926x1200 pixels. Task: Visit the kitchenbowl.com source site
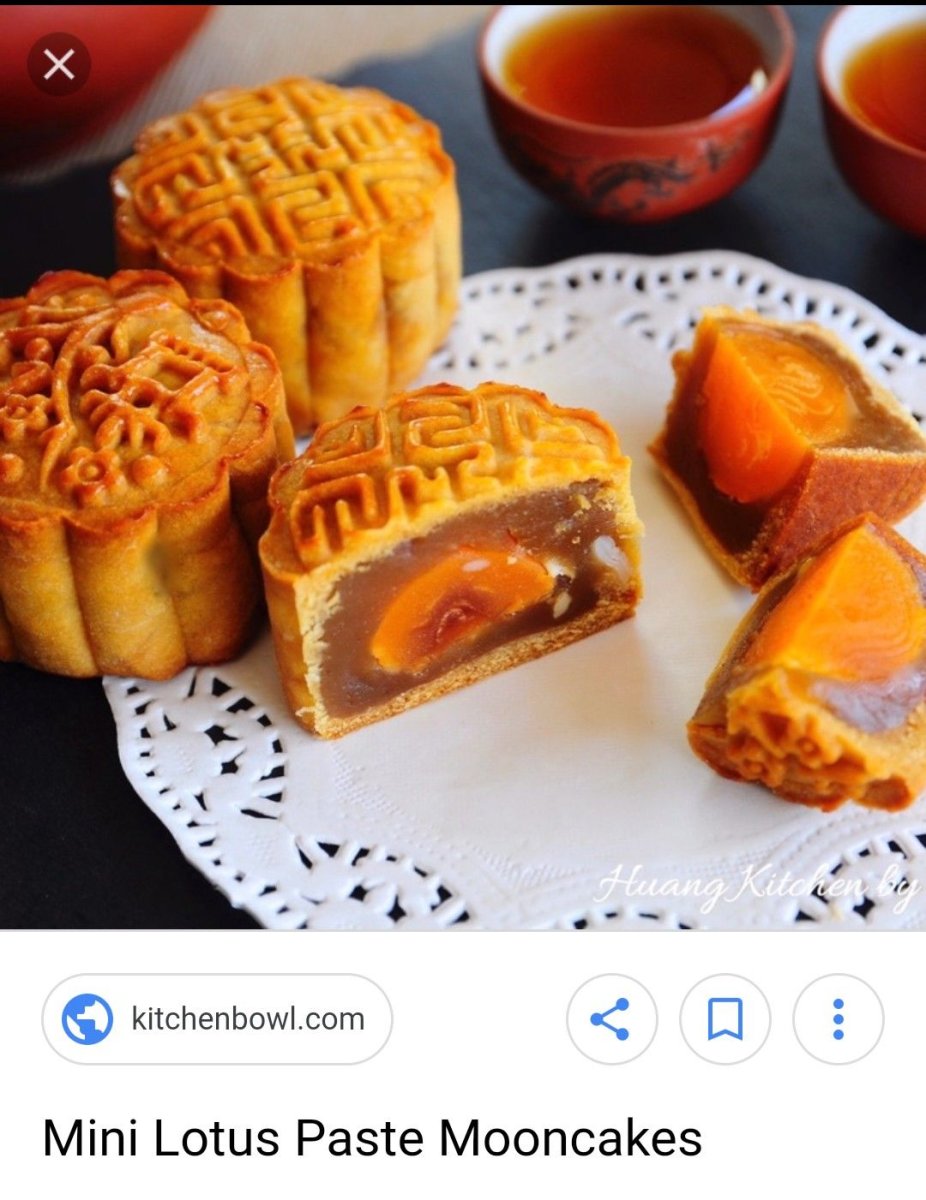(217, 1019)
